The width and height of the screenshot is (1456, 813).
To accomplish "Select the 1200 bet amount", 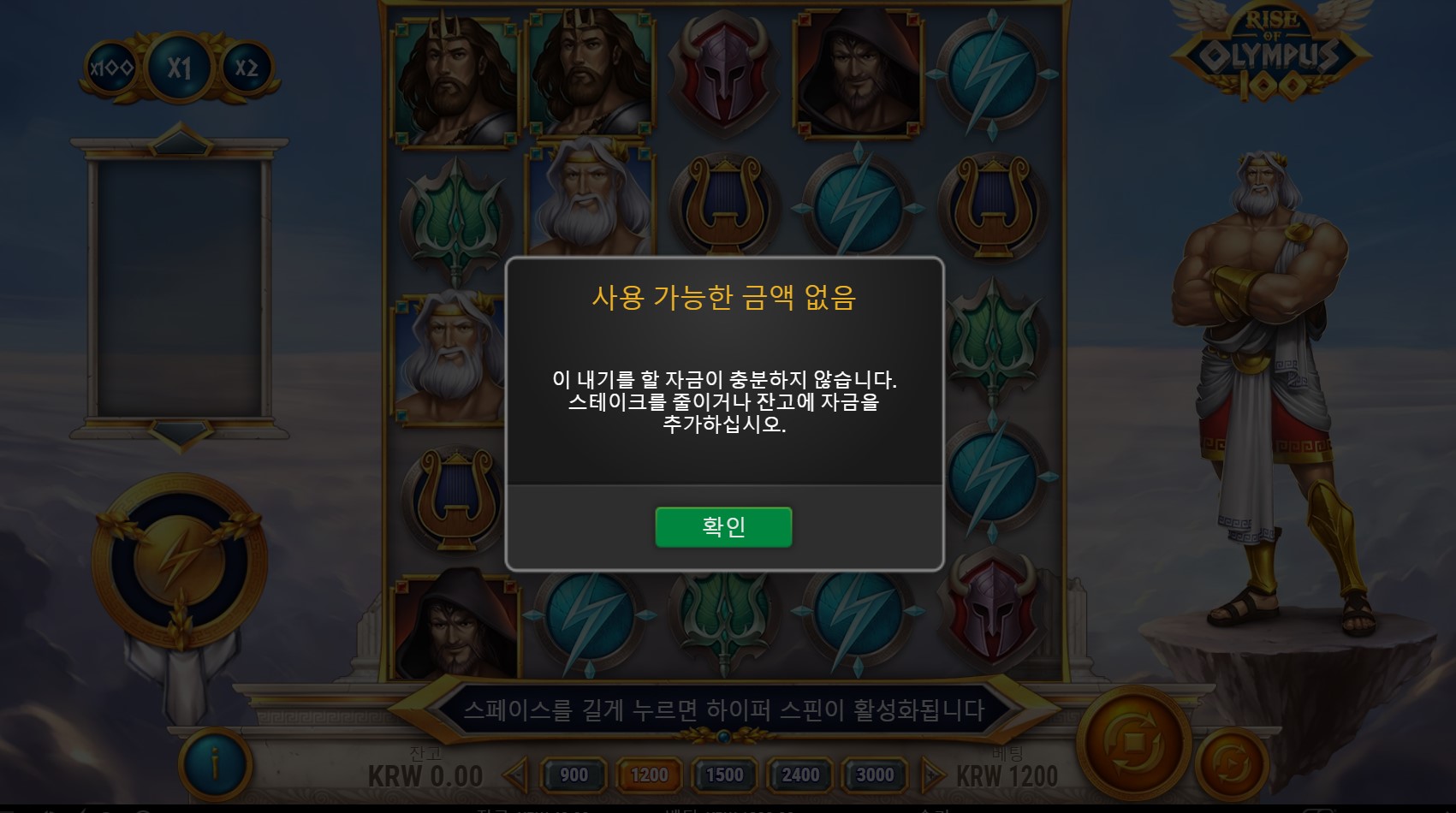I will 649,775.
